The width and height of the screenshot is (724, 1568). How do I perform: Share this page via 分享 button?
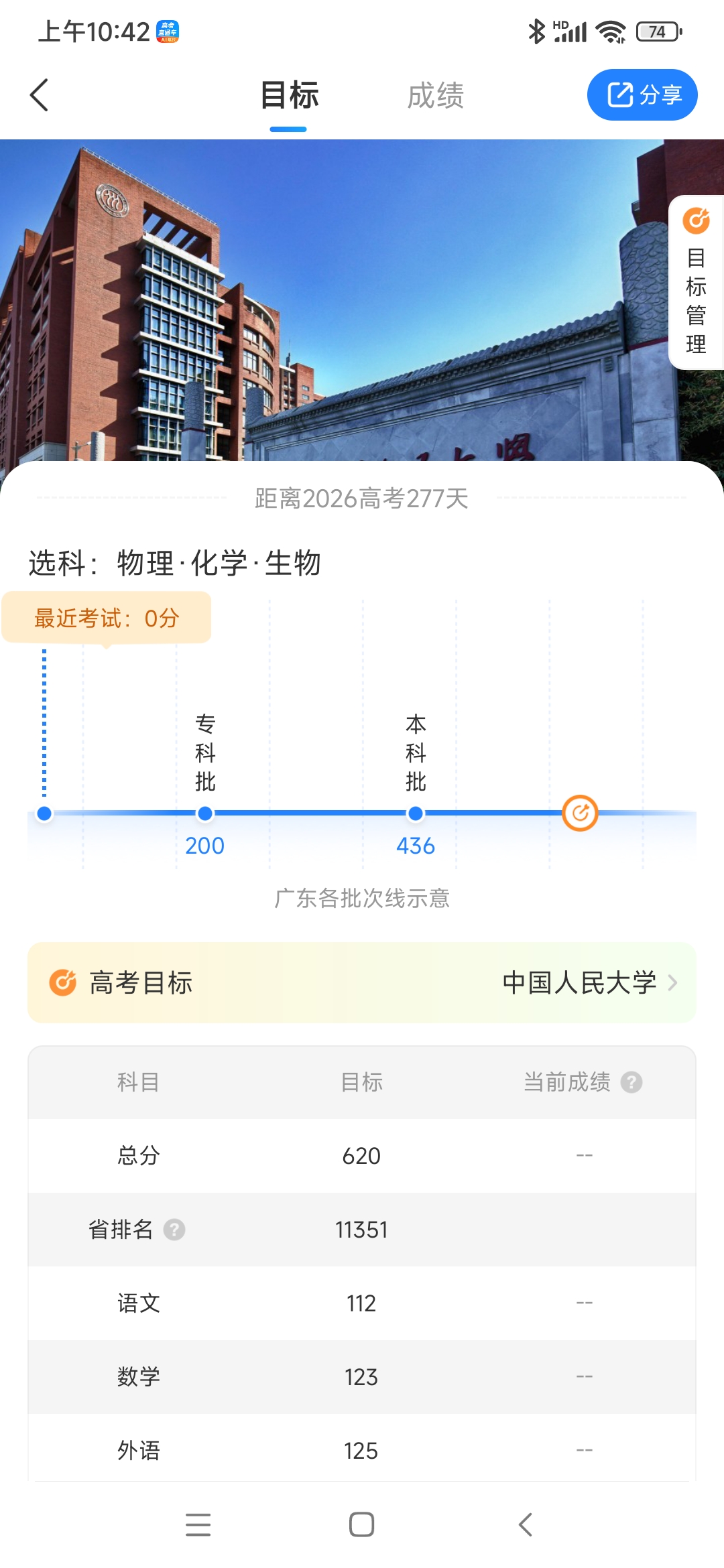pos(642,95)
